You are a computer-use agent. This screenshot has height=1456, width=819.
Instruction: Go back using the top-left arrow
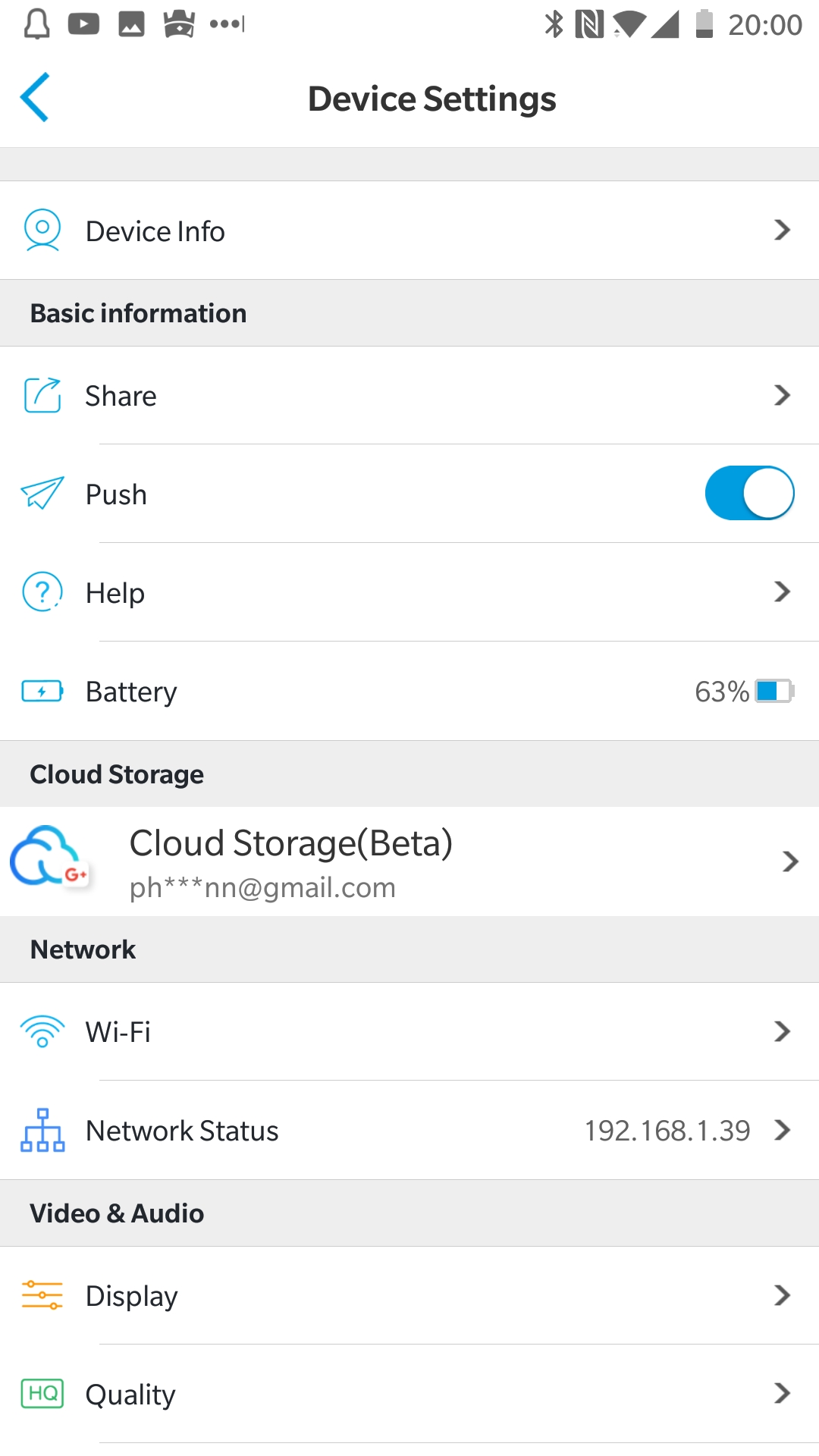[x=35, y=97]
